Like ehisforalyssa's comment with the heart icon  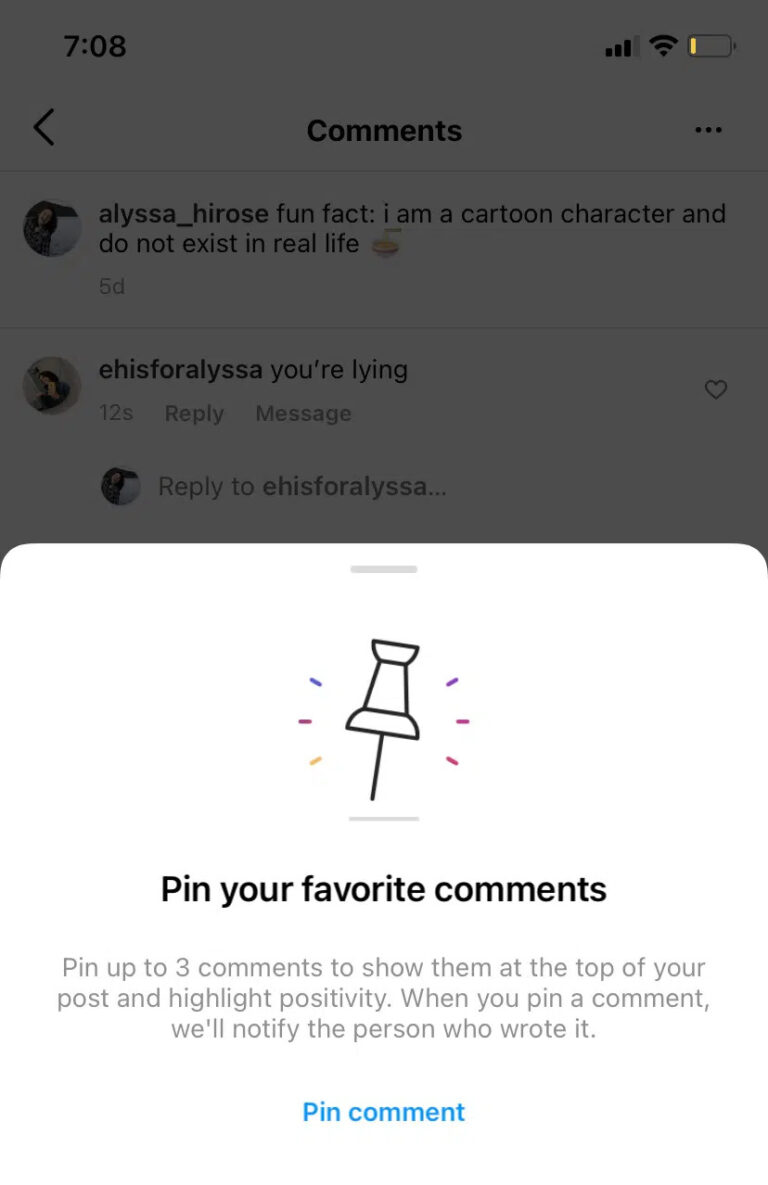point(716,390)
